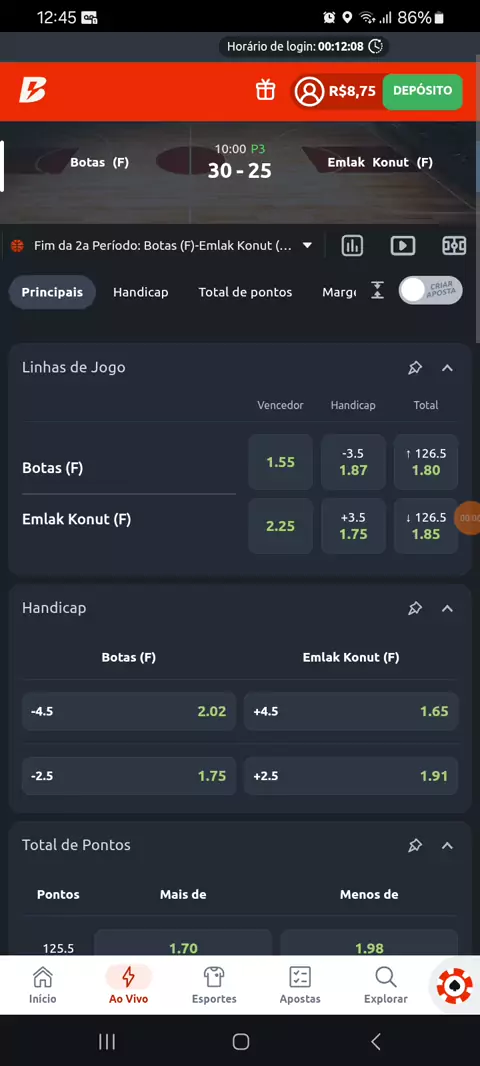480x1066 pixels.
Task: Open the gift promotions icon
Action: (265, 90)
